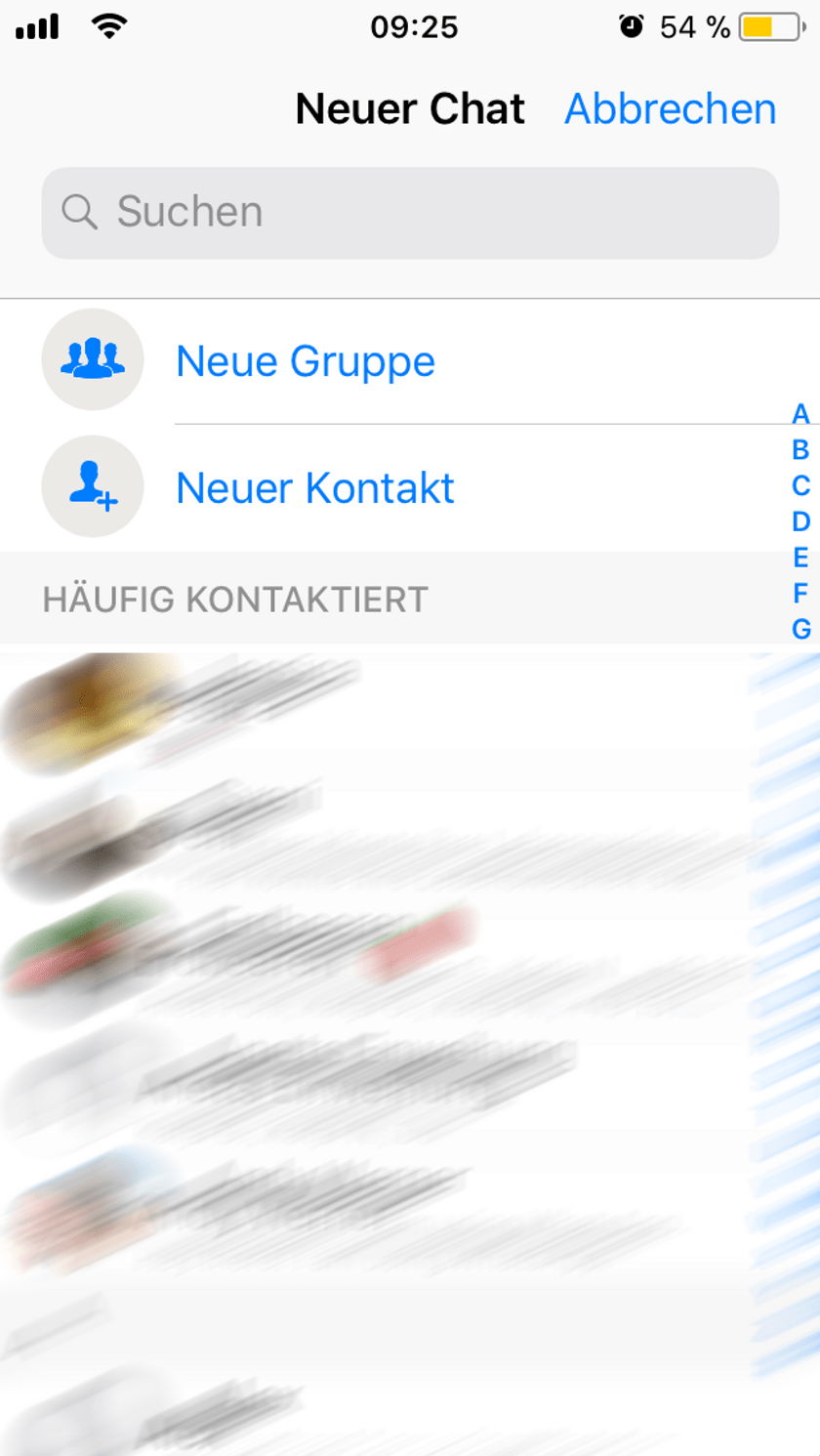Image resolution: width=820 pixels, height=1456 pixels.
Task: Open the Suchen search field
Action: (410, 212)
